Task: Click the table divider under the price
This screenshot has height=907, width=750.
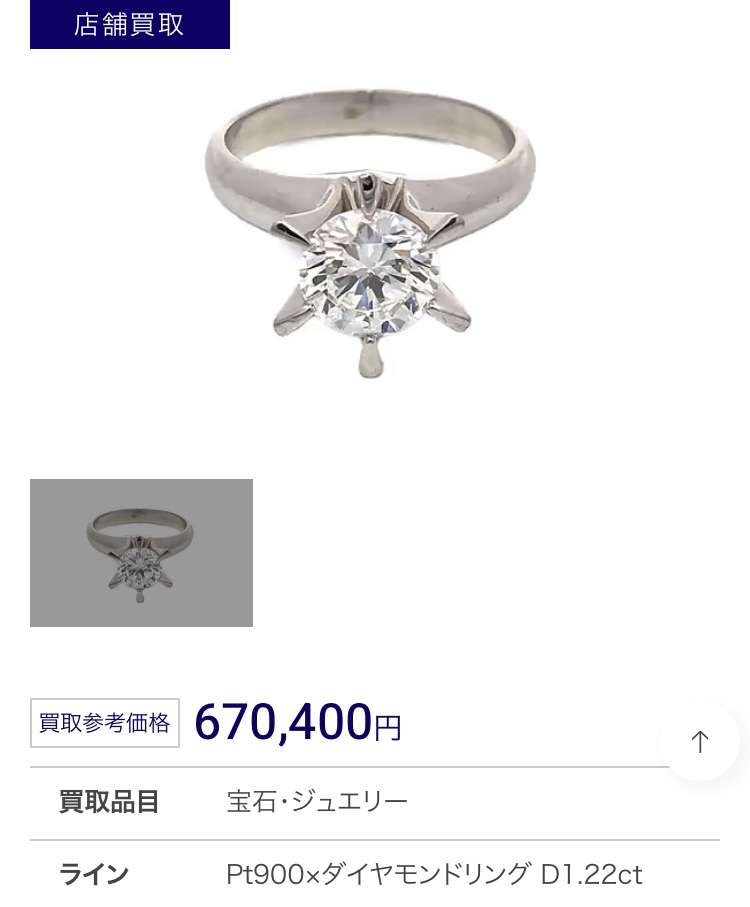Action: click(x=375, y=764)
